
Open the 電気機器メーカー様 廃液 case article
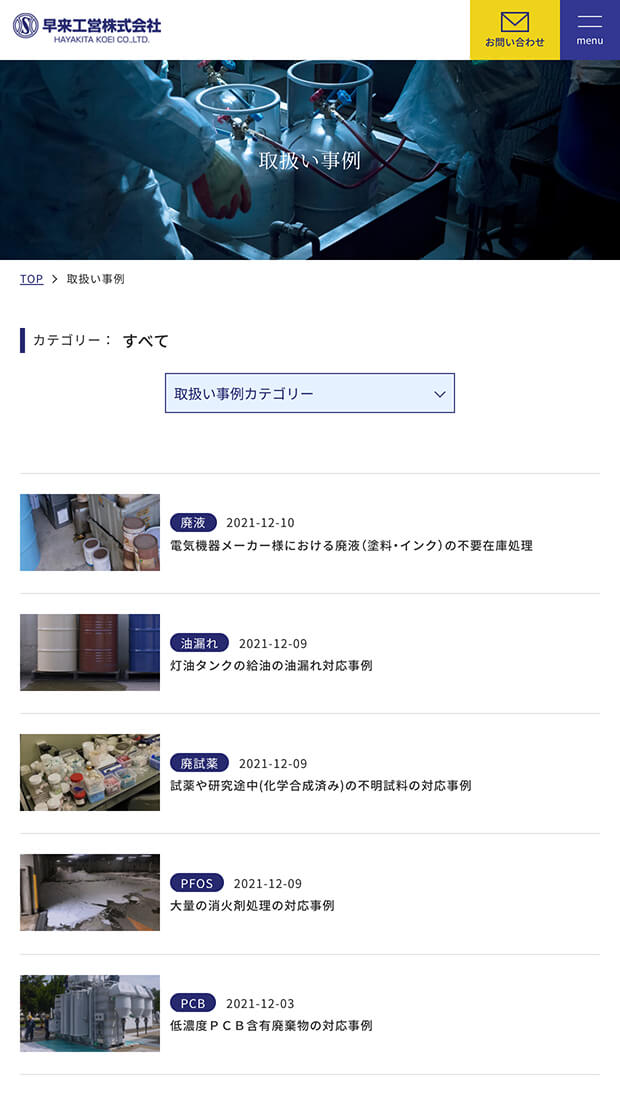point(351,546)
